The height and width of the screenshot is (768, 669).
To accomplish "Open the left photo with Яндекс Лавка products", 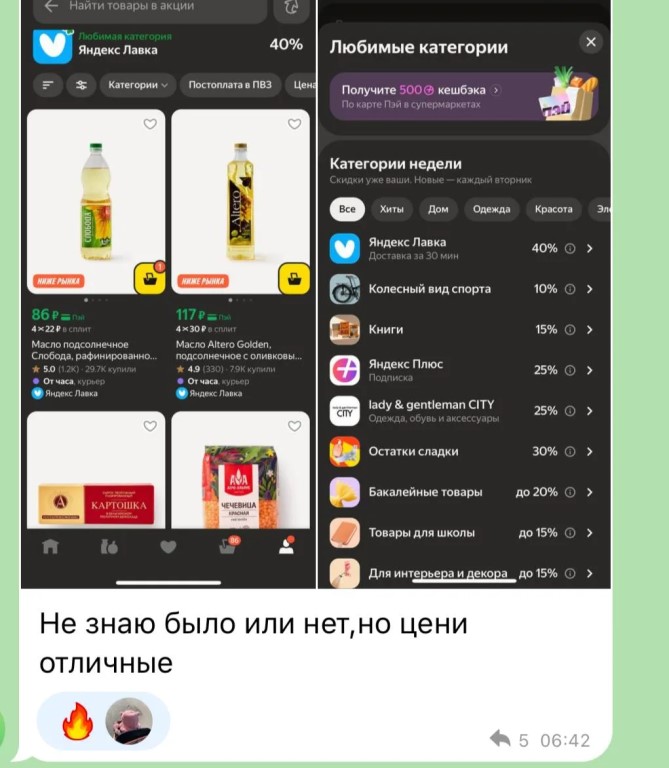I will (x=168, y=300).
